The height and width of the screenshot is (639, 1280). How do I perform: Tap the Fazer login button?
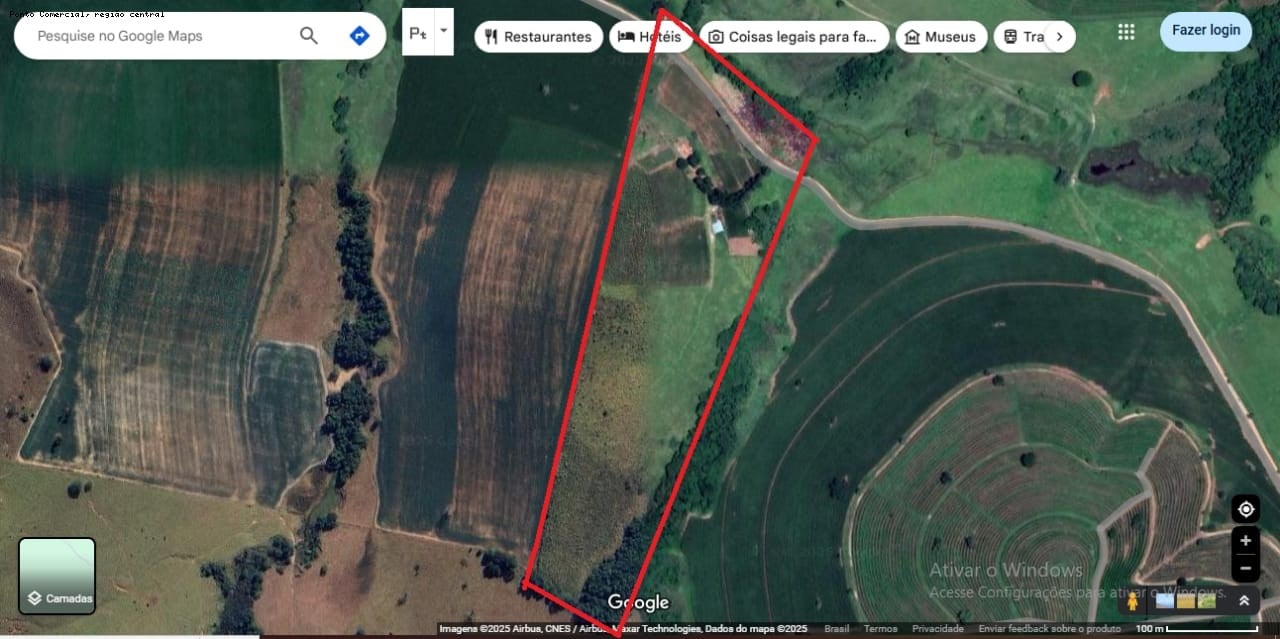click(x=1205, y=30)
